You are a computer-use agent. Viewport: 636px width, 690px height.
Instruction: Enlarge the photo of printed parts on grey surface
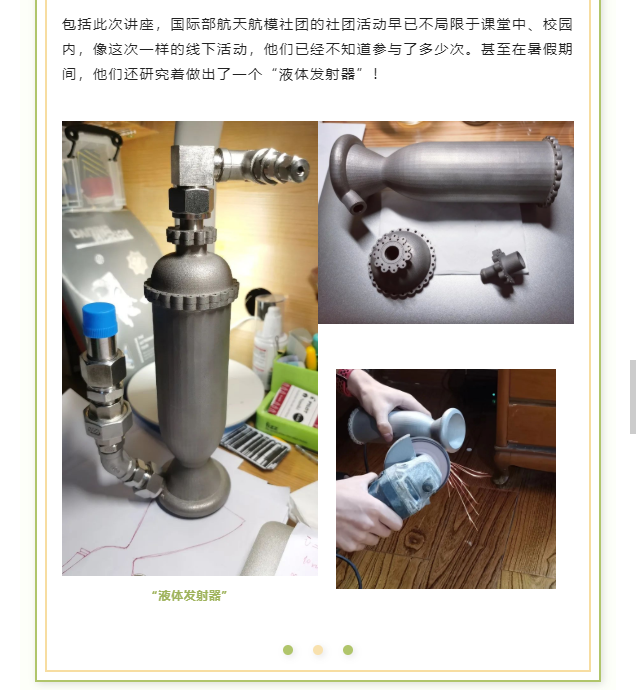(446, 222)
